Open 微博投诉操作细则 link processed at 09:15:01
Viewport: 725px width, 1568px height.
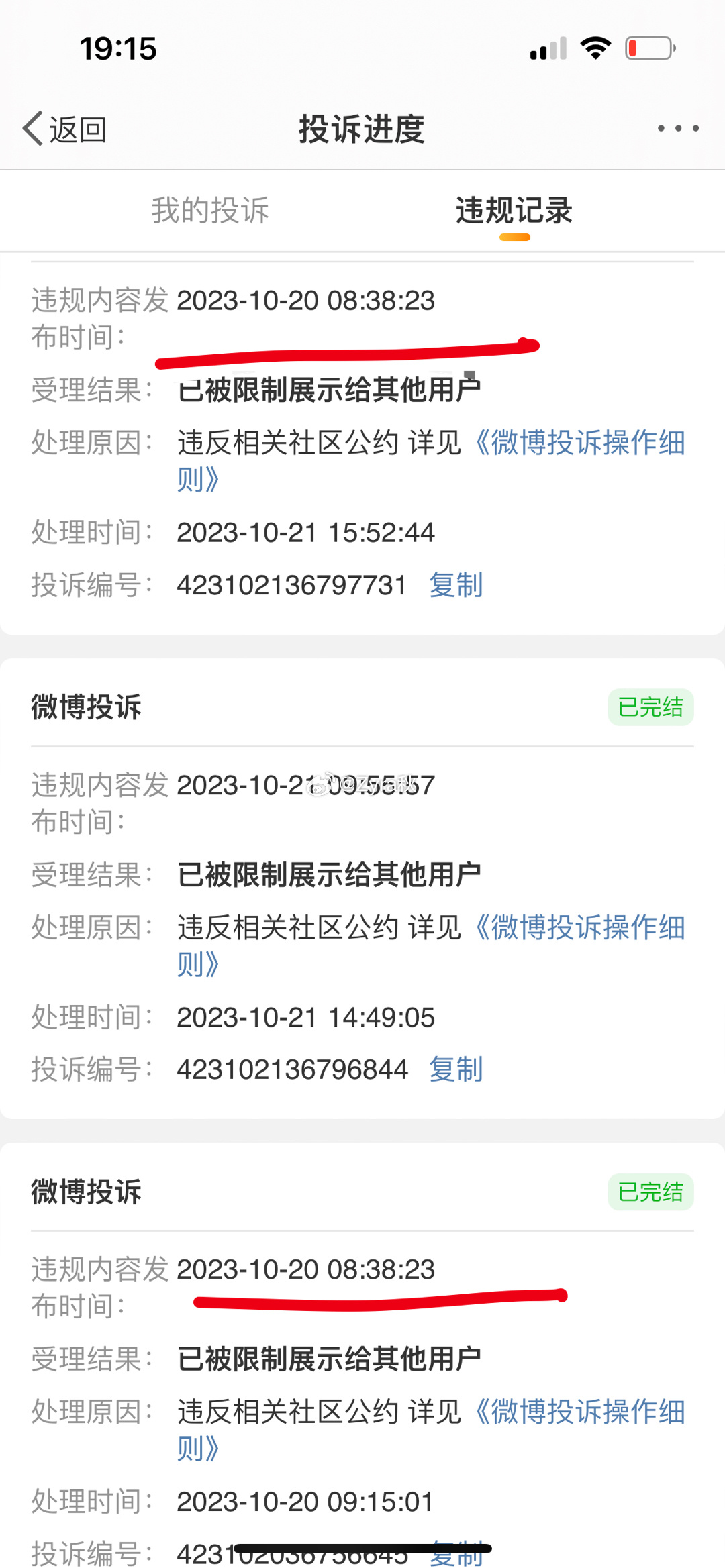tap(432, 1430)
